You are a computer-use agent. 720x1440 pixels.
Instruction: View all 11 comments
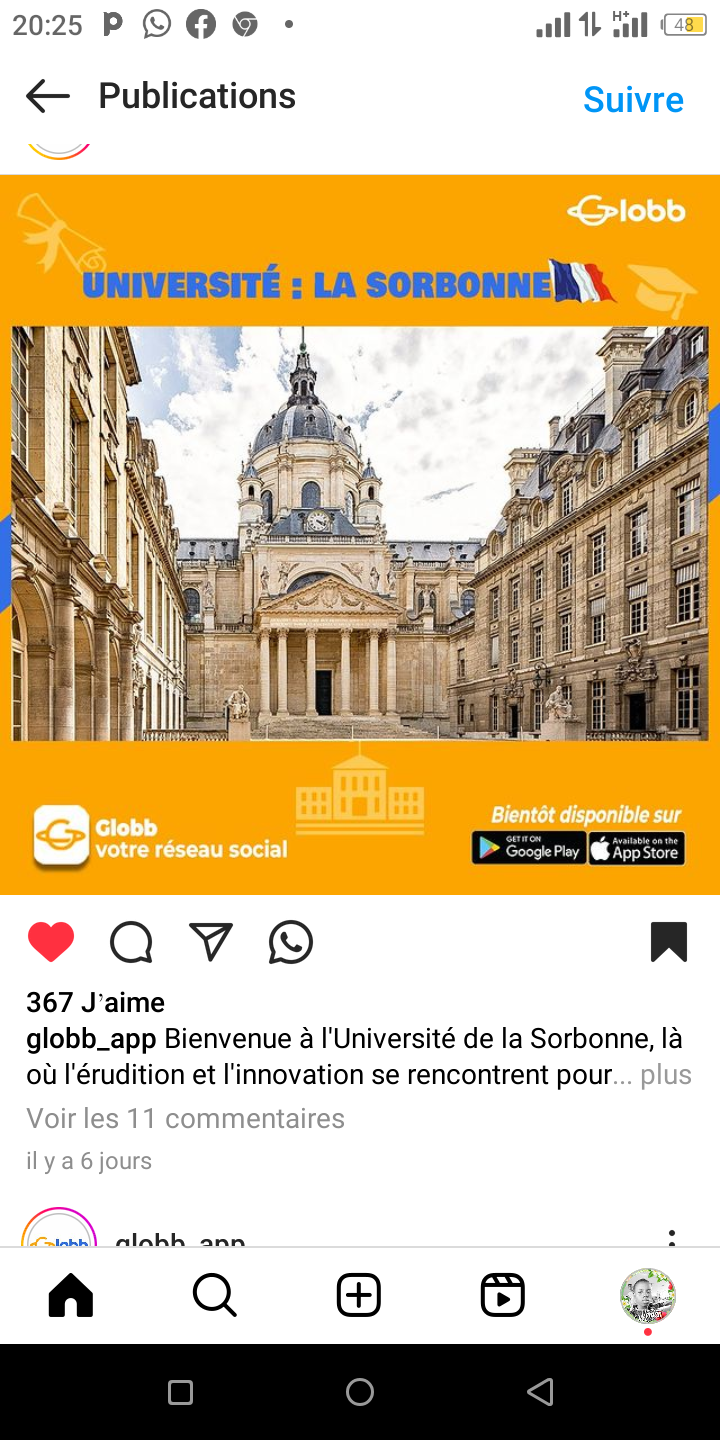pos(185,1118)
